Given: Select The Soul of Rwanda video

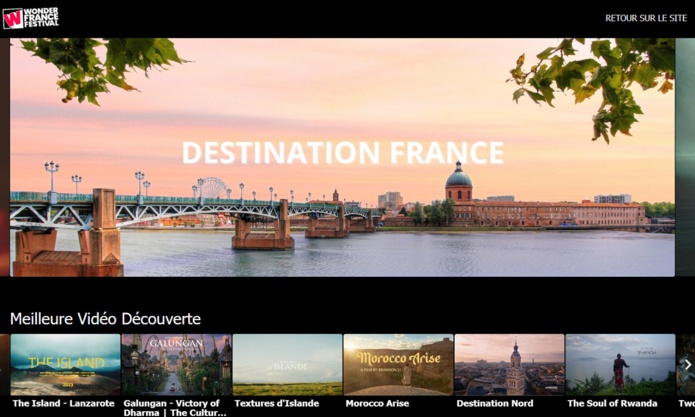Looking at the screenshot, I should [620, 365].
